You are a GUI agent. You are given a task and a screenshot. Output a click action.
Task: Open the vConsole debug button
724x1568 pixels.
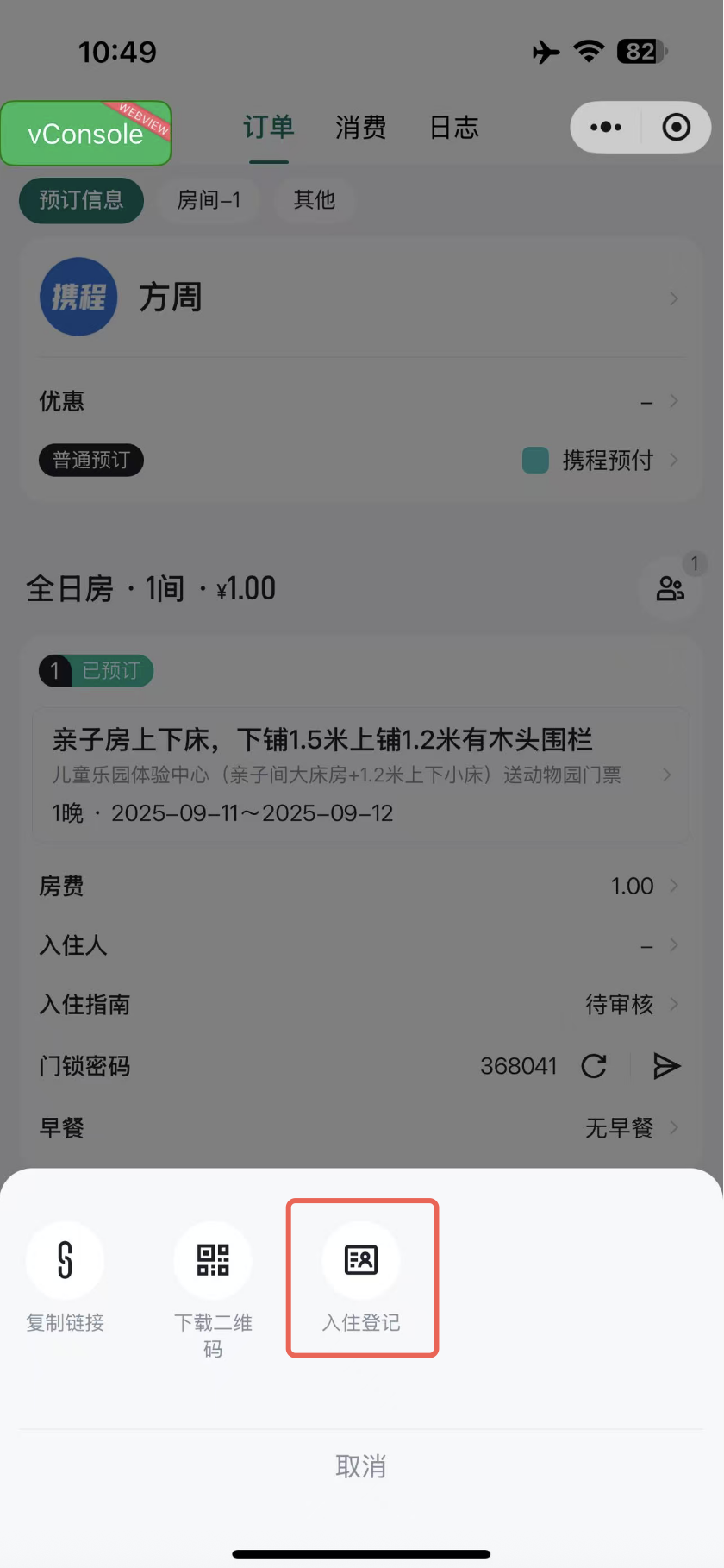click(85, 134)
